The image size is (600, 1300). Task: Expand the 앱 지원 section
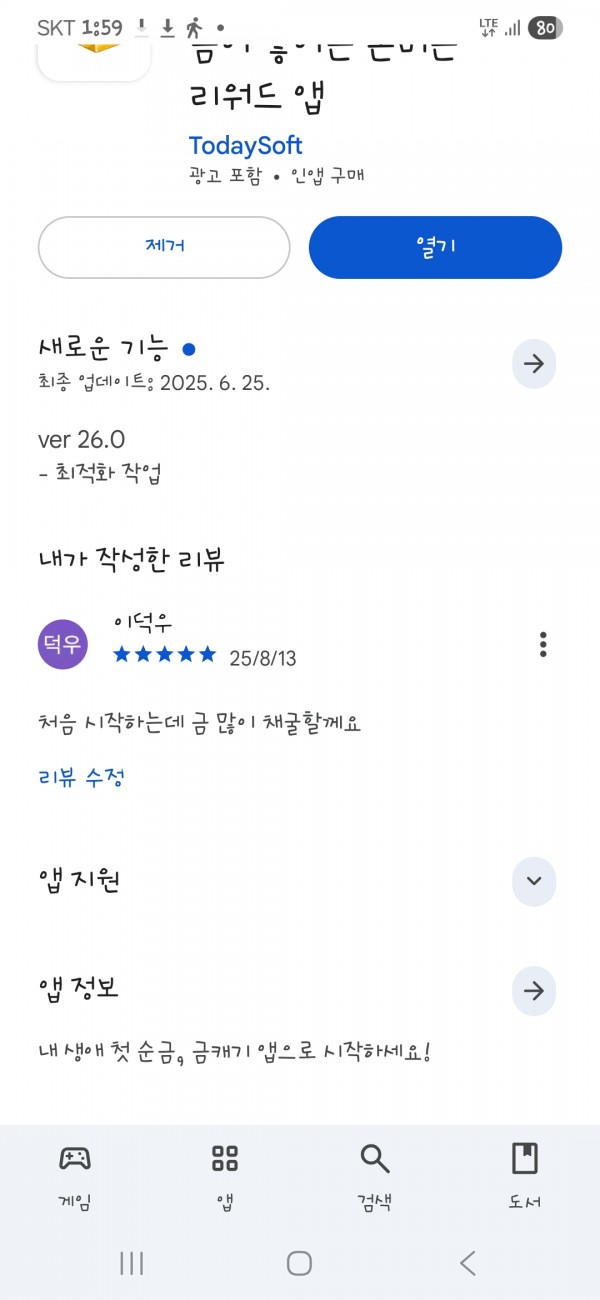534,881
